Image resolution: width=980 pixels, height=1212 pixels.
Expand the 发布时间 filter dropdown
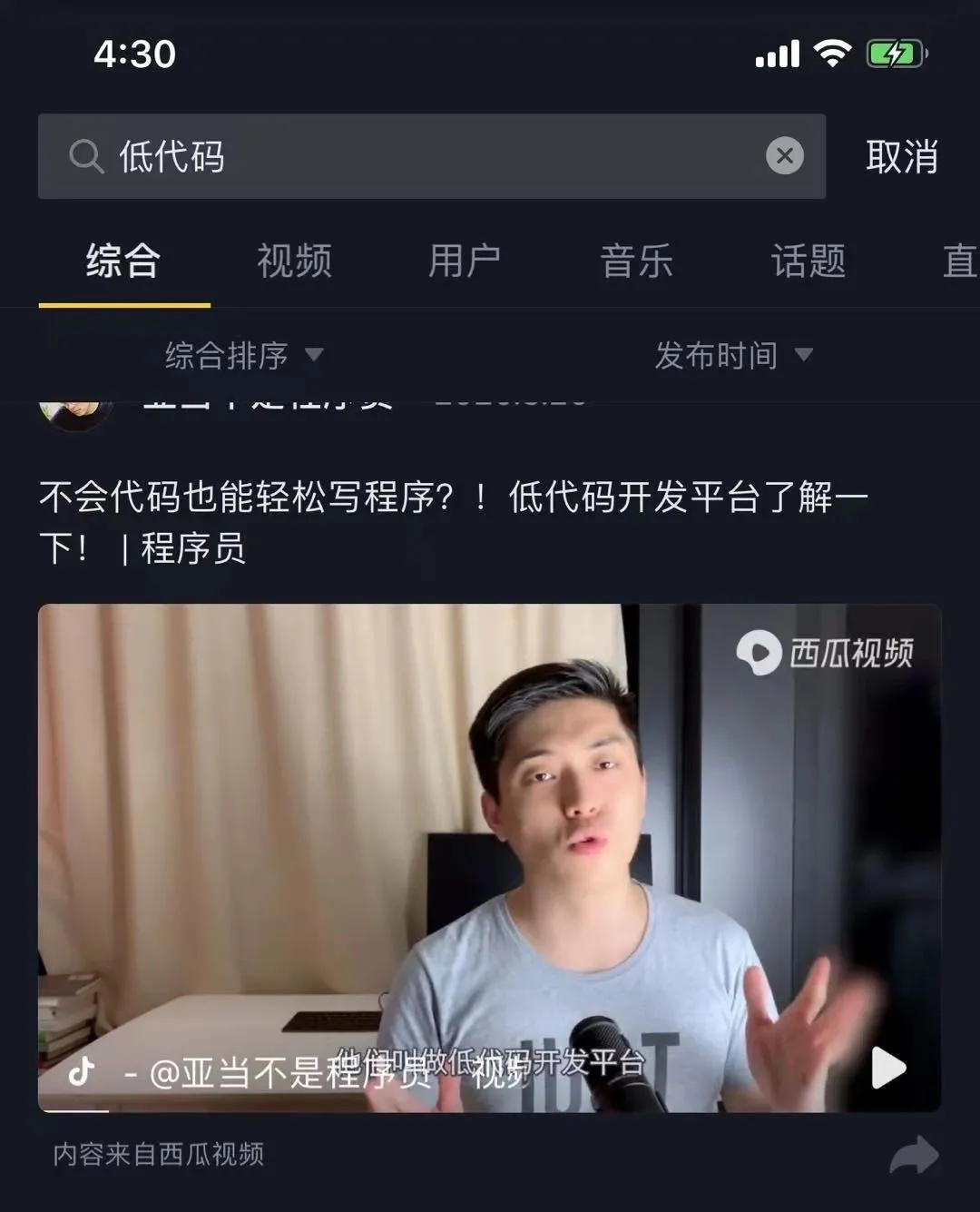(732, 355)
